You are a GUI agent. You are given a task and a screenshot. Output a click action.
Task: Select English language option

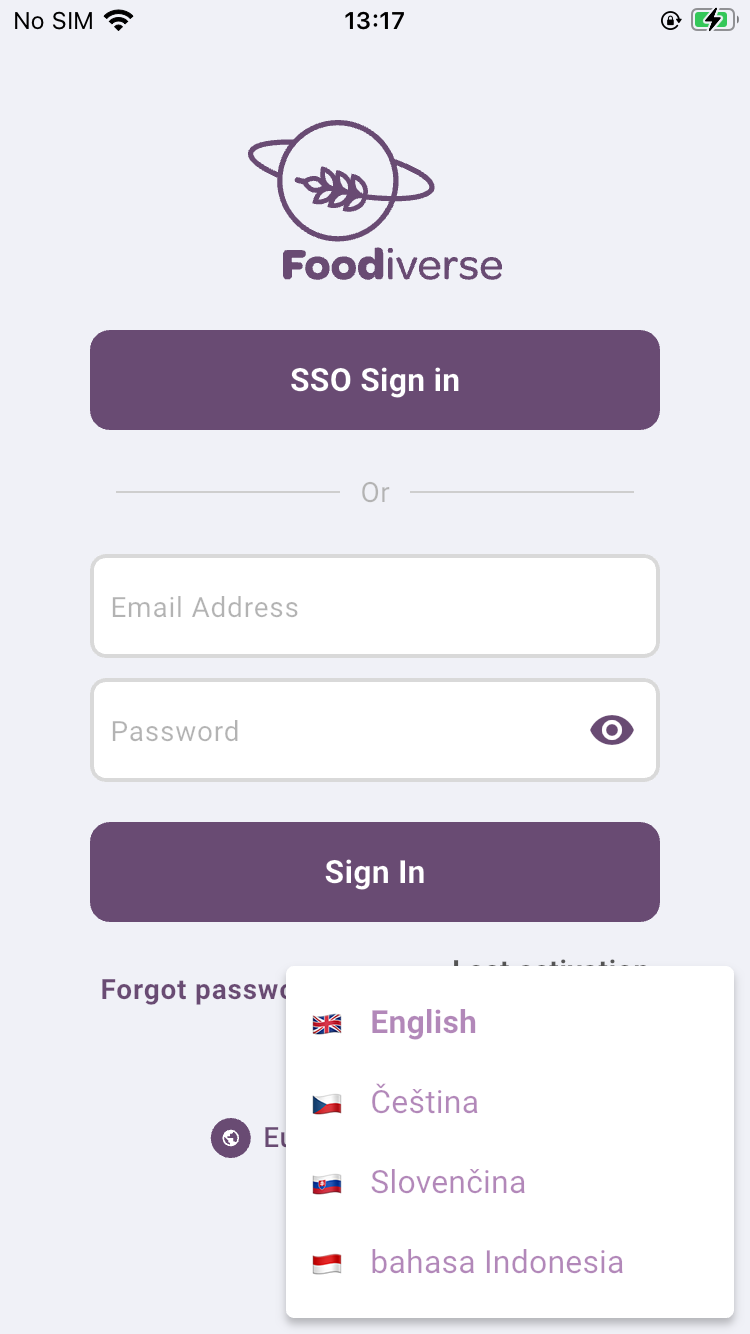tap(423, 1022)
